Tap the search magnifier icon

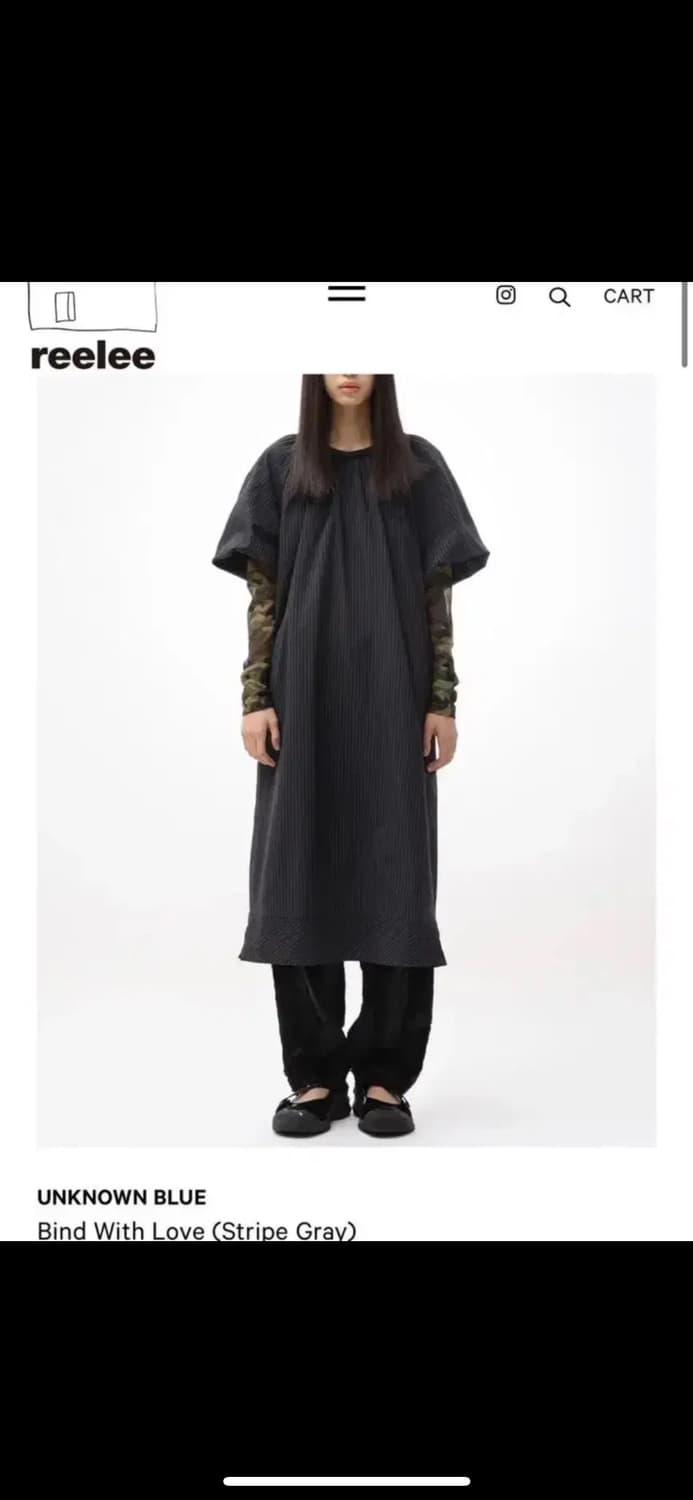560,296
